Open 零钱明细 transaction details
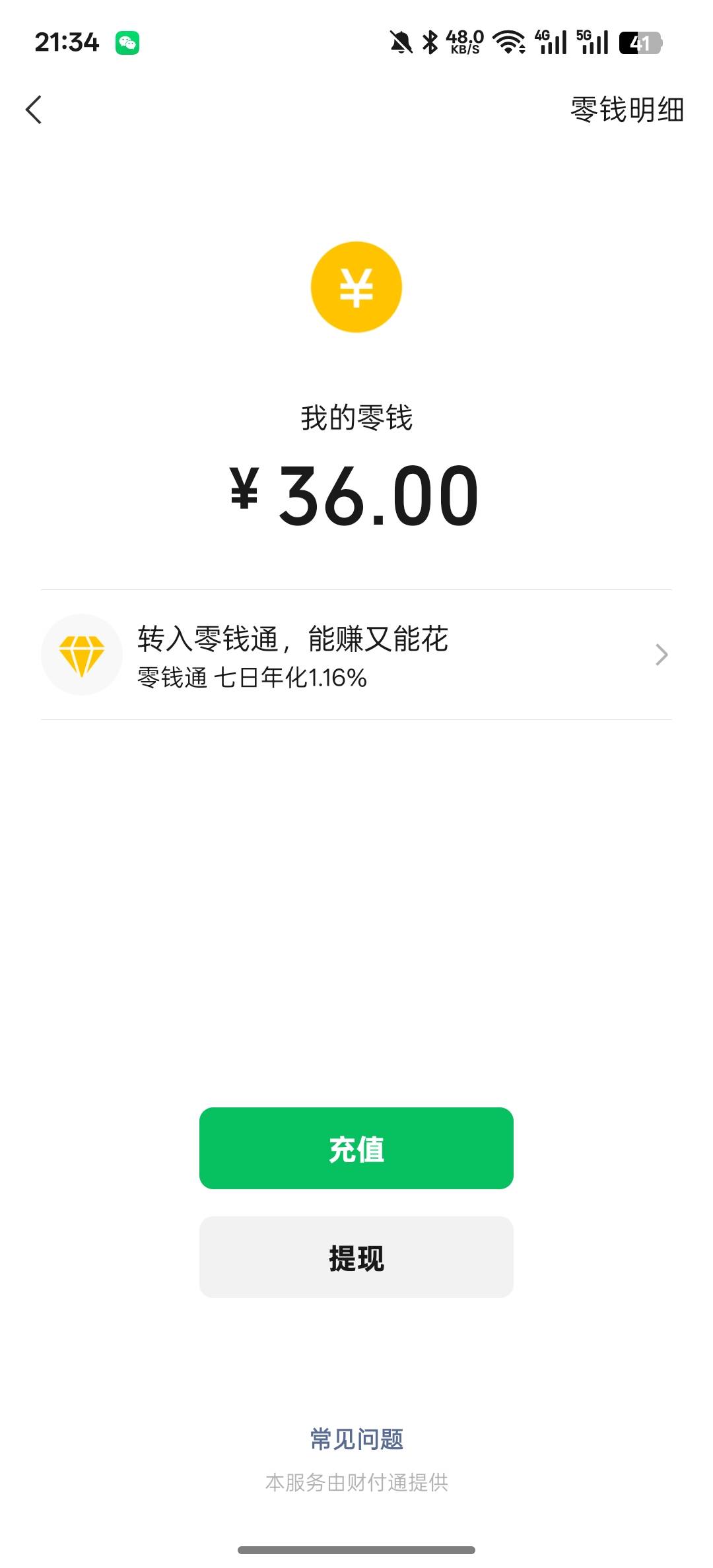This screenshot has height=1568, width=713. click(x=627, y=110)
